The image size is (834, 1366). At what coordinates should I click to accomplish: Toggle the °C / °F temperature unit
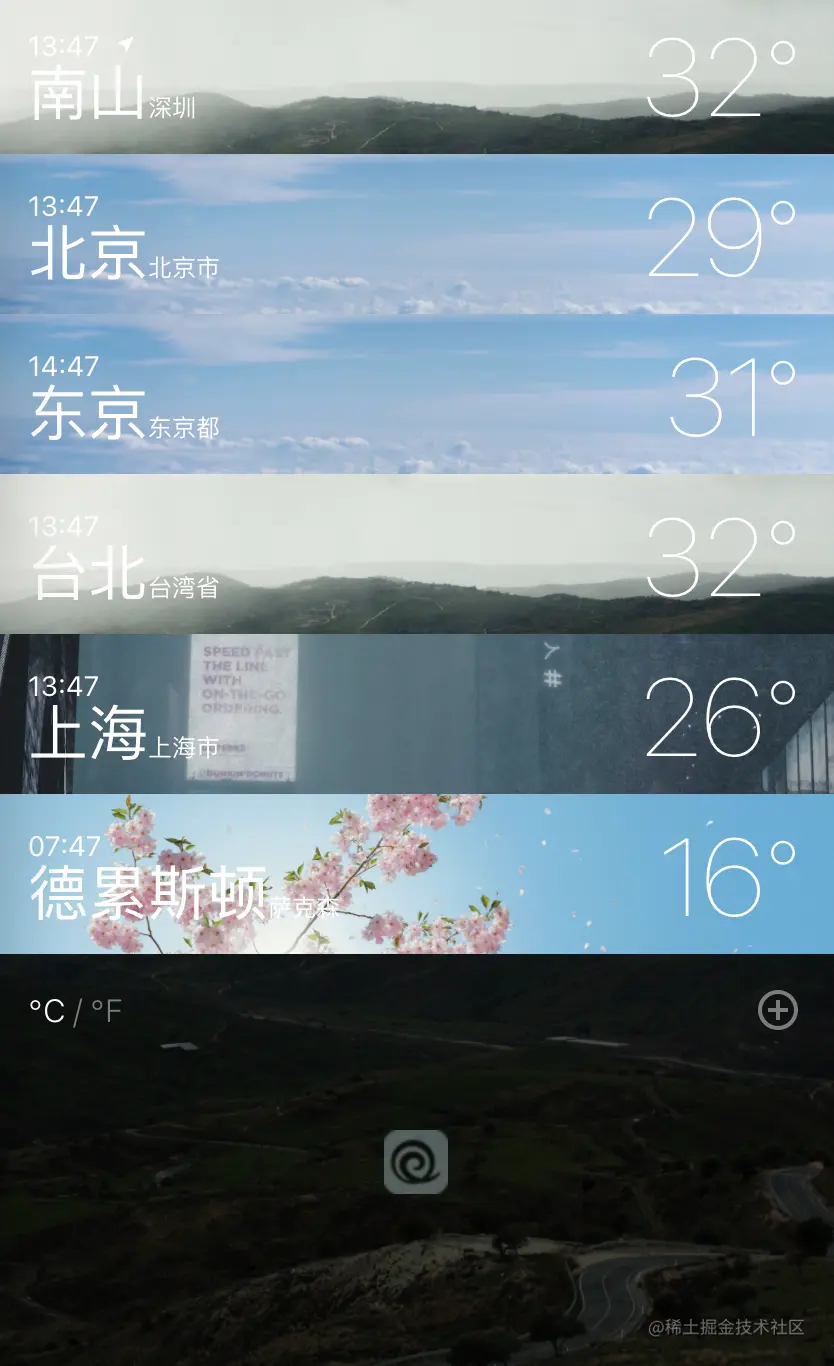point(75,1011)
